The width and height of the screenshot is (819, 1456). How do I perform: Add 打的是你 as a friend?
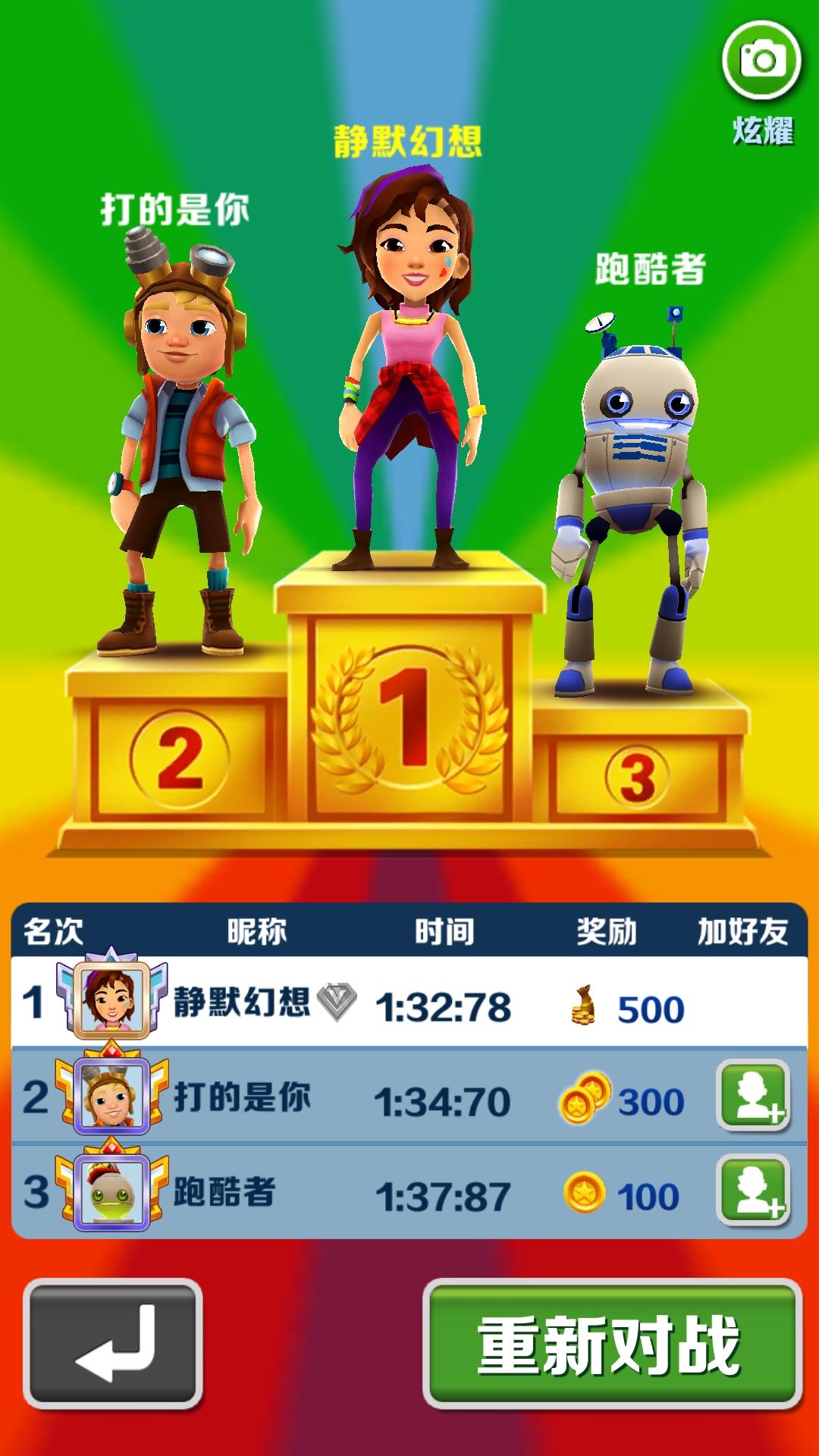click(754, 1097)
